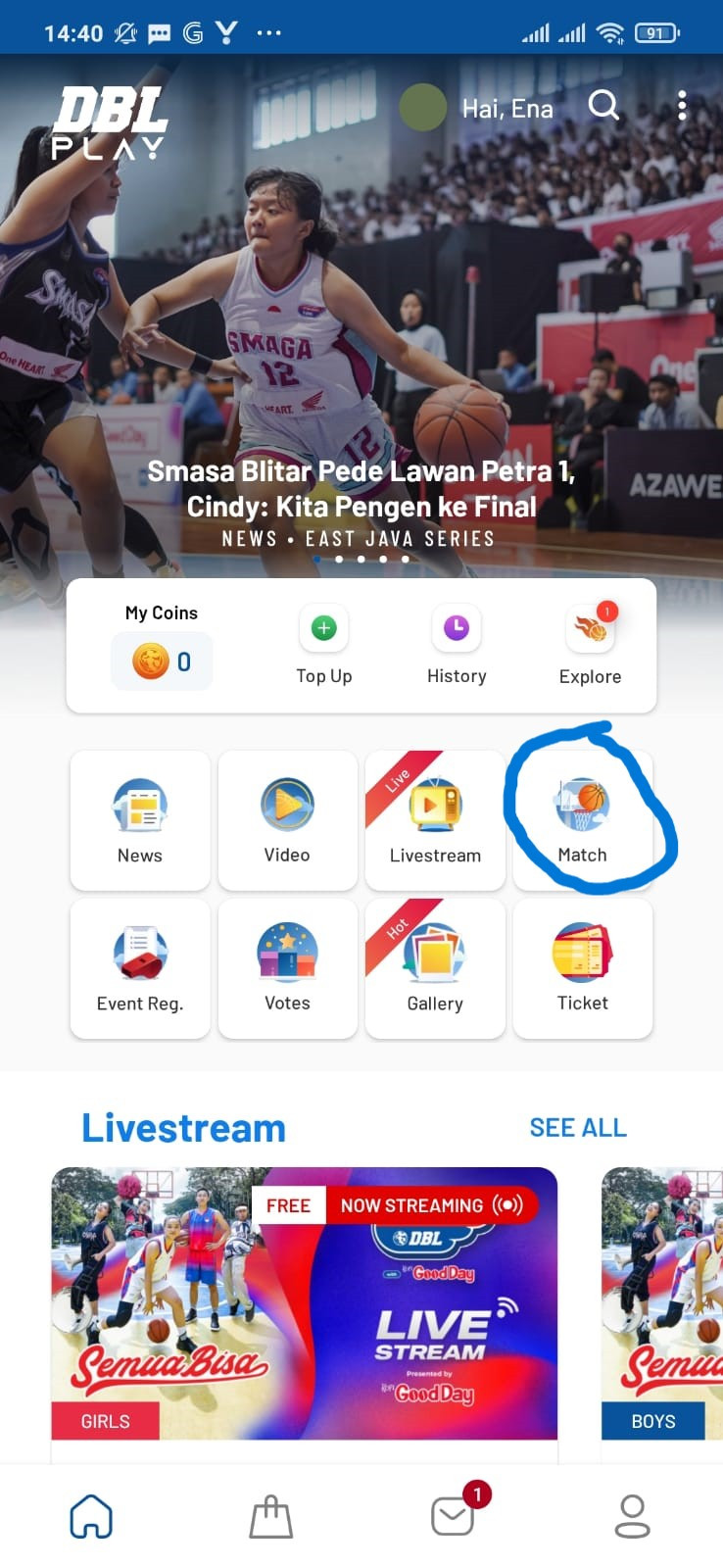
Task: Open the Explore shortcut
Action: click(590, 644)
